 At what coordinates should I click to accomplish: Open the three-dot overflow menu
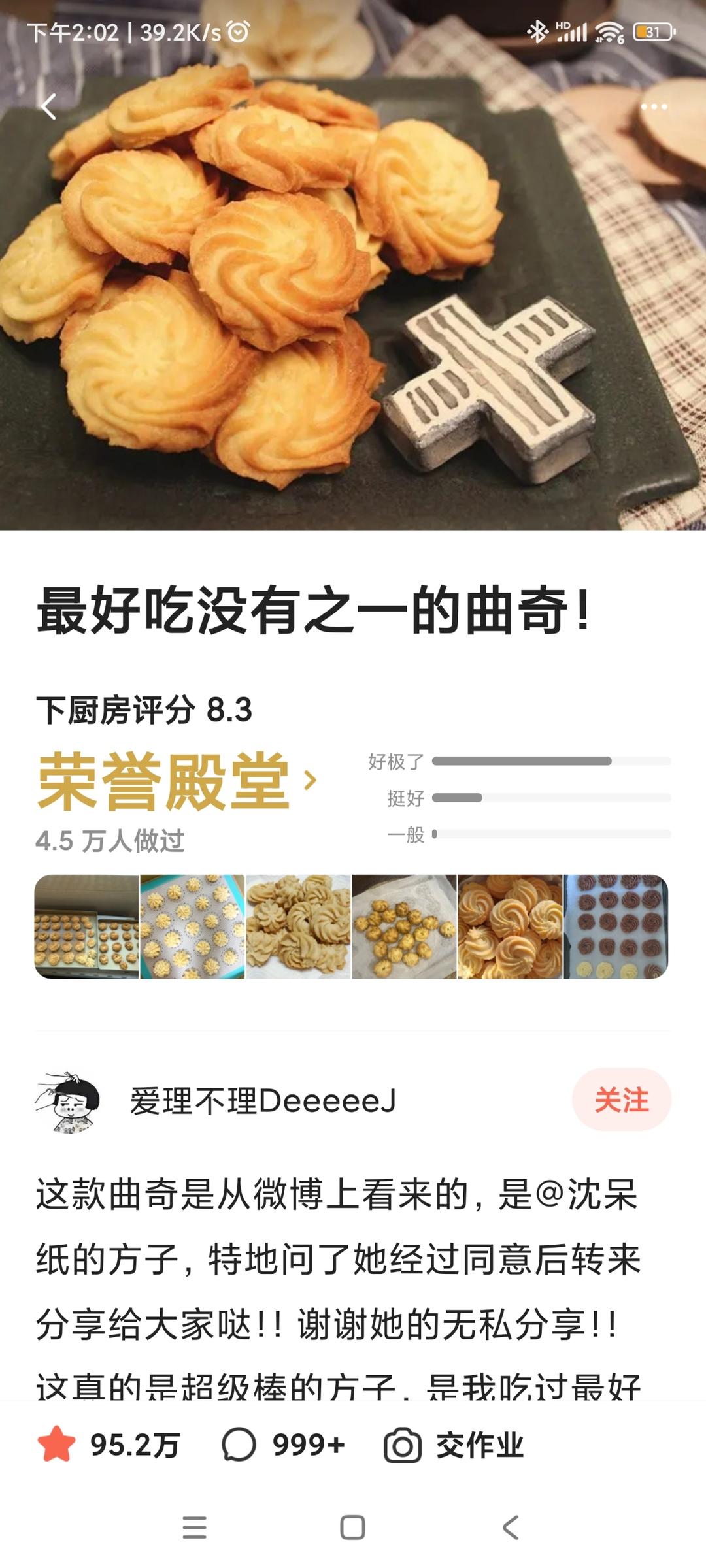[654, 106]
